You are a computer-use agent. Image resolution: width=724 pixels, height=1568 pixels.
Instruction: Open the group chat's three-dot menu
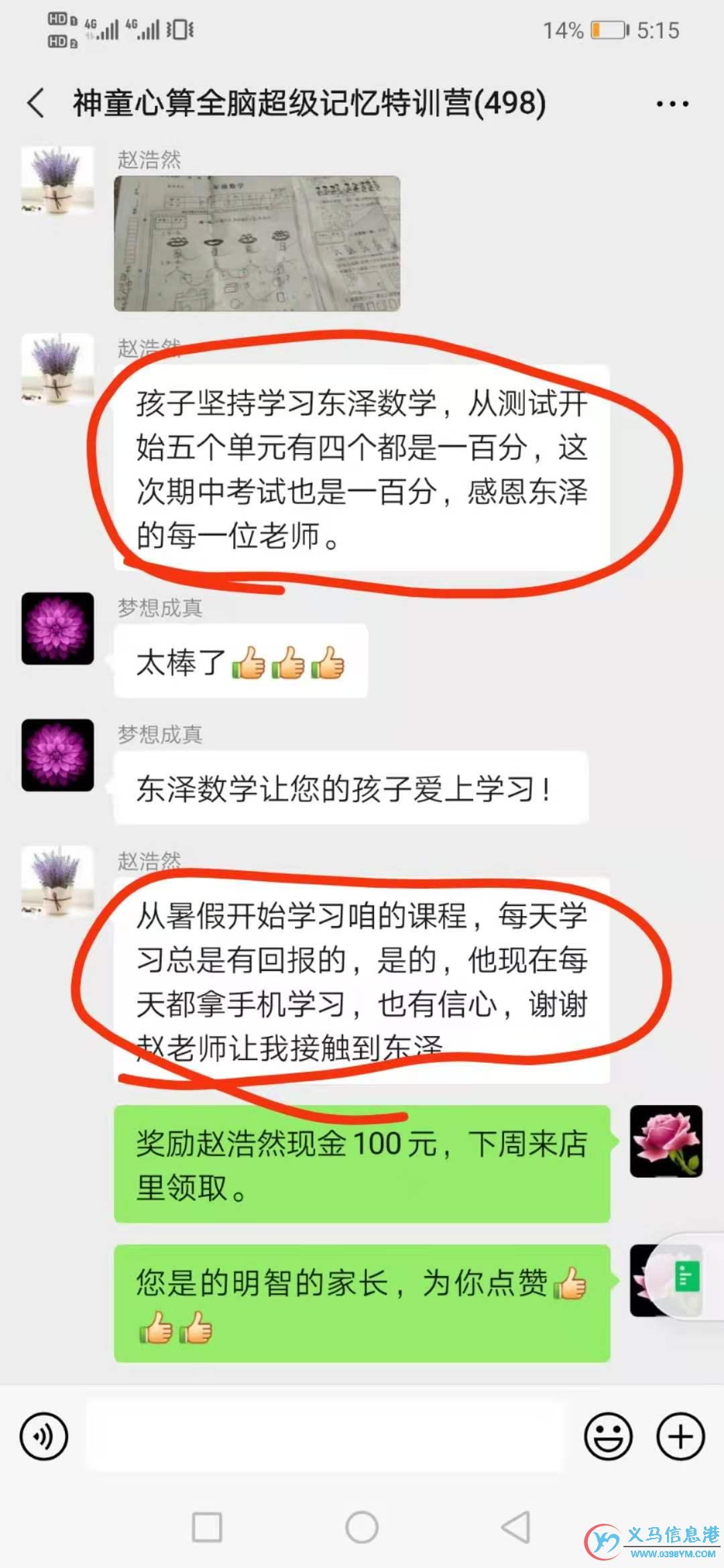point(672,104)
